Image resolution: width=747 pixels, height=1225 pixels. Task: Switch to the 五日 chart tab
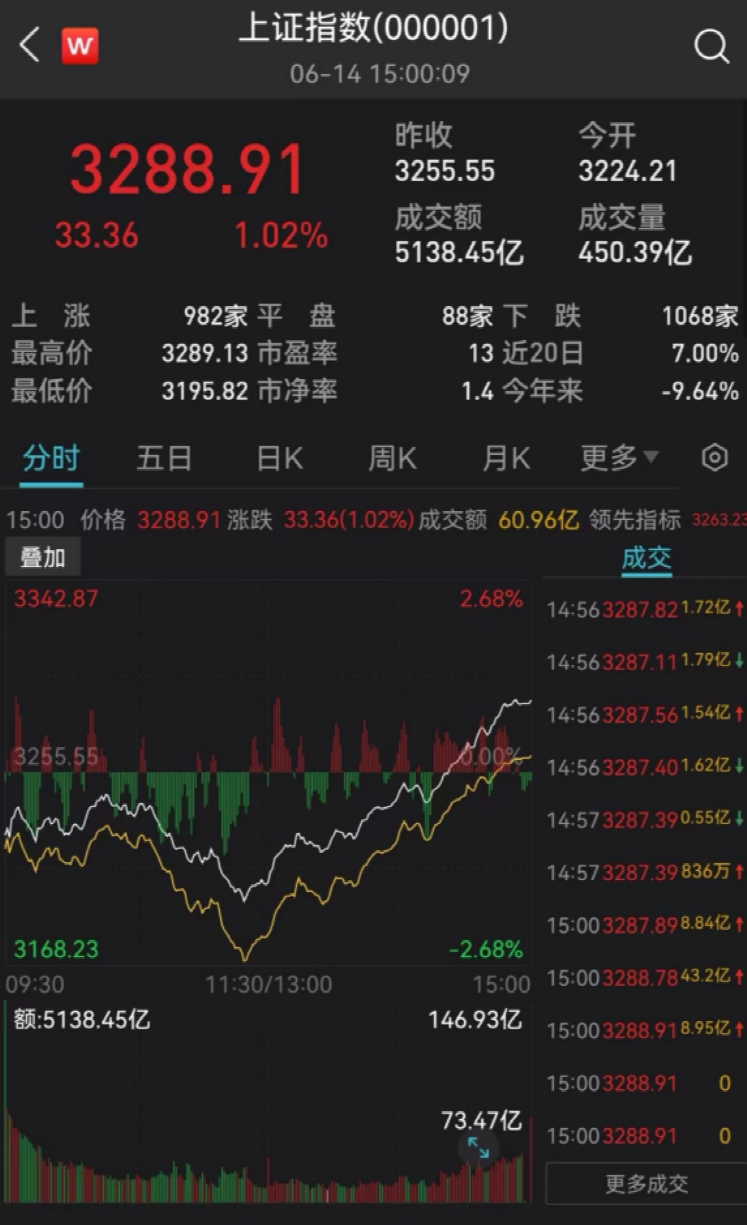[164, 459]
